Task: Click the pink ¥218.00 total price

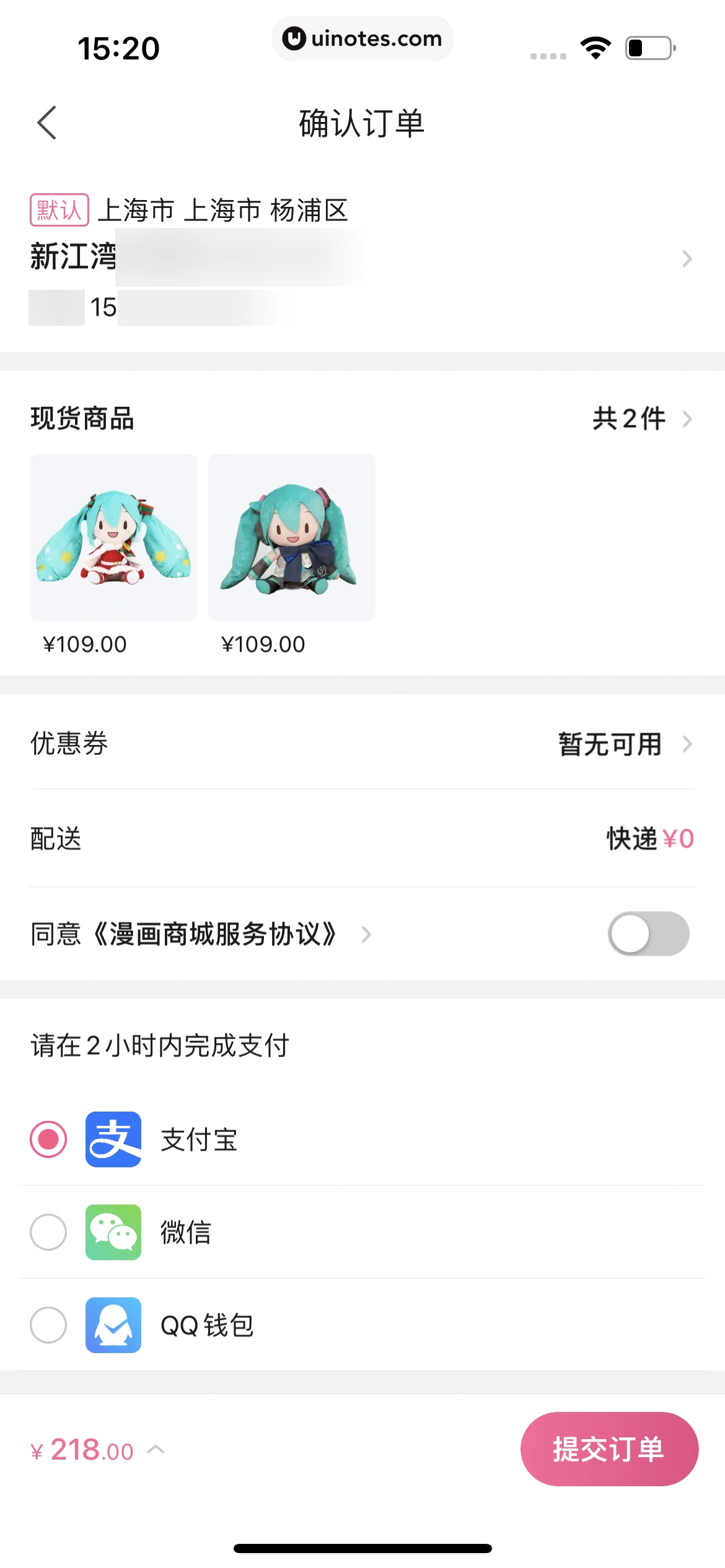Action: tap(82, 1449)
